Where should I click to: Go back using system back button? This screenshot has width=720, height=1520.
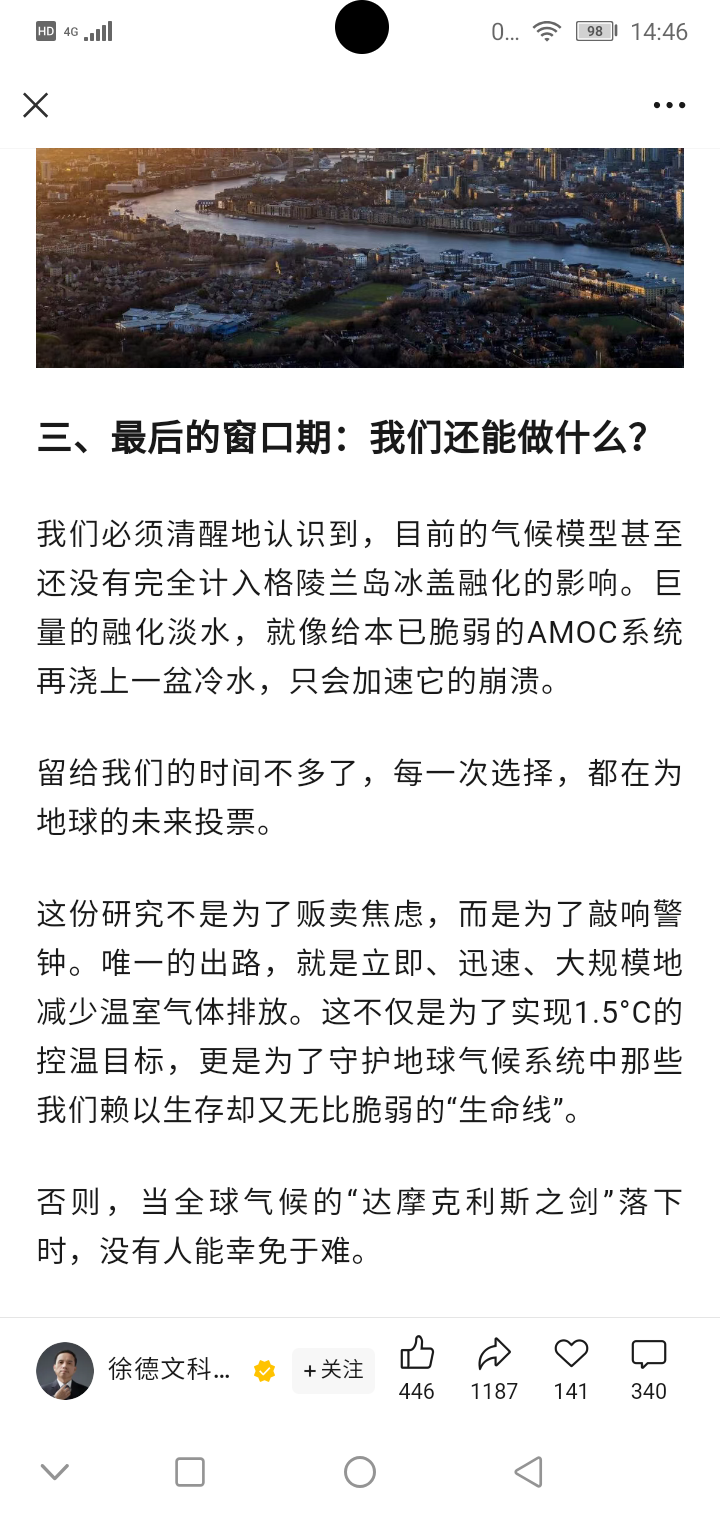pos(528,1471)
